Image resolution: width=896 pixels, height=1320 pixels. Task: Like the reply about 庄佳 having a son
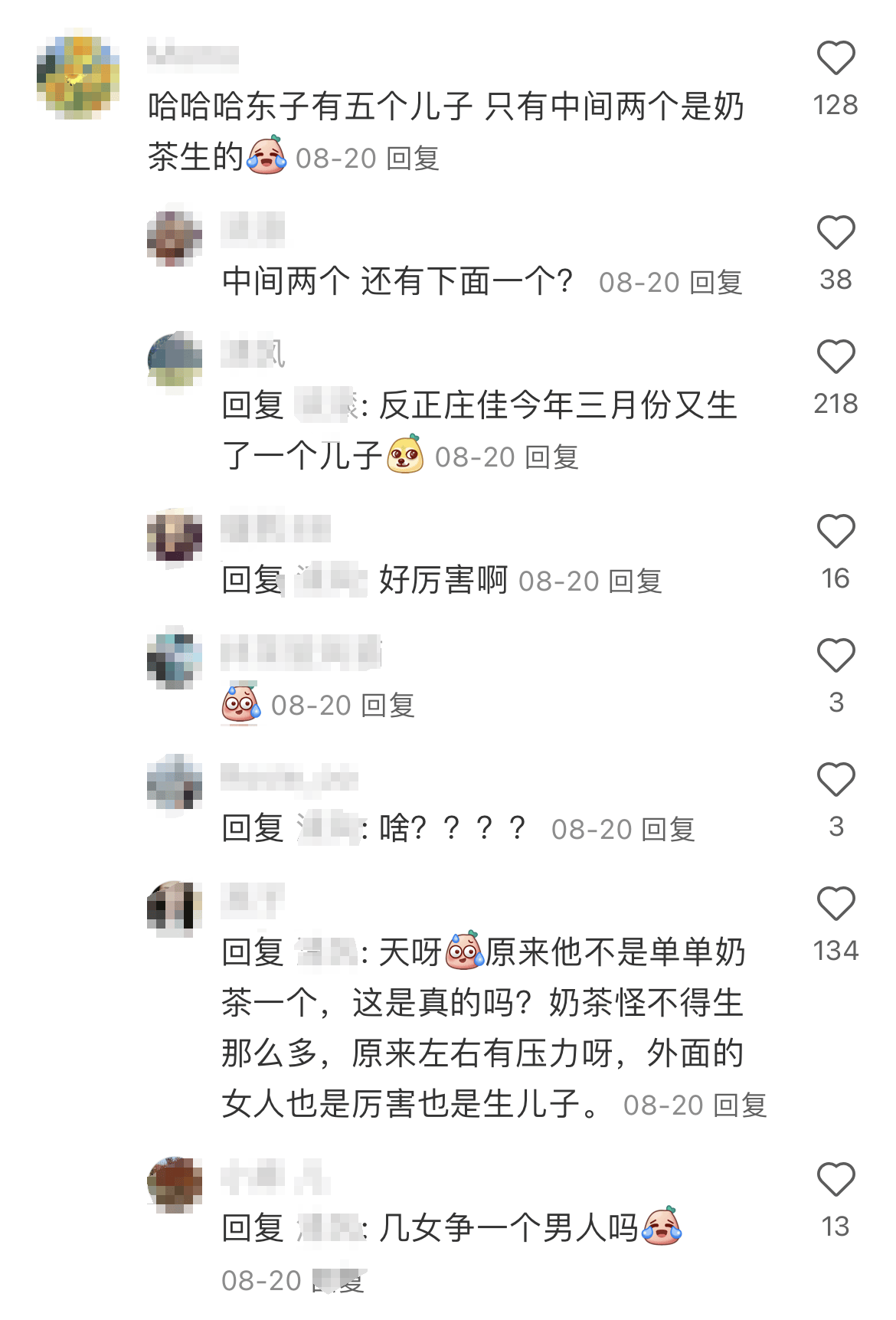coord(836,357)
